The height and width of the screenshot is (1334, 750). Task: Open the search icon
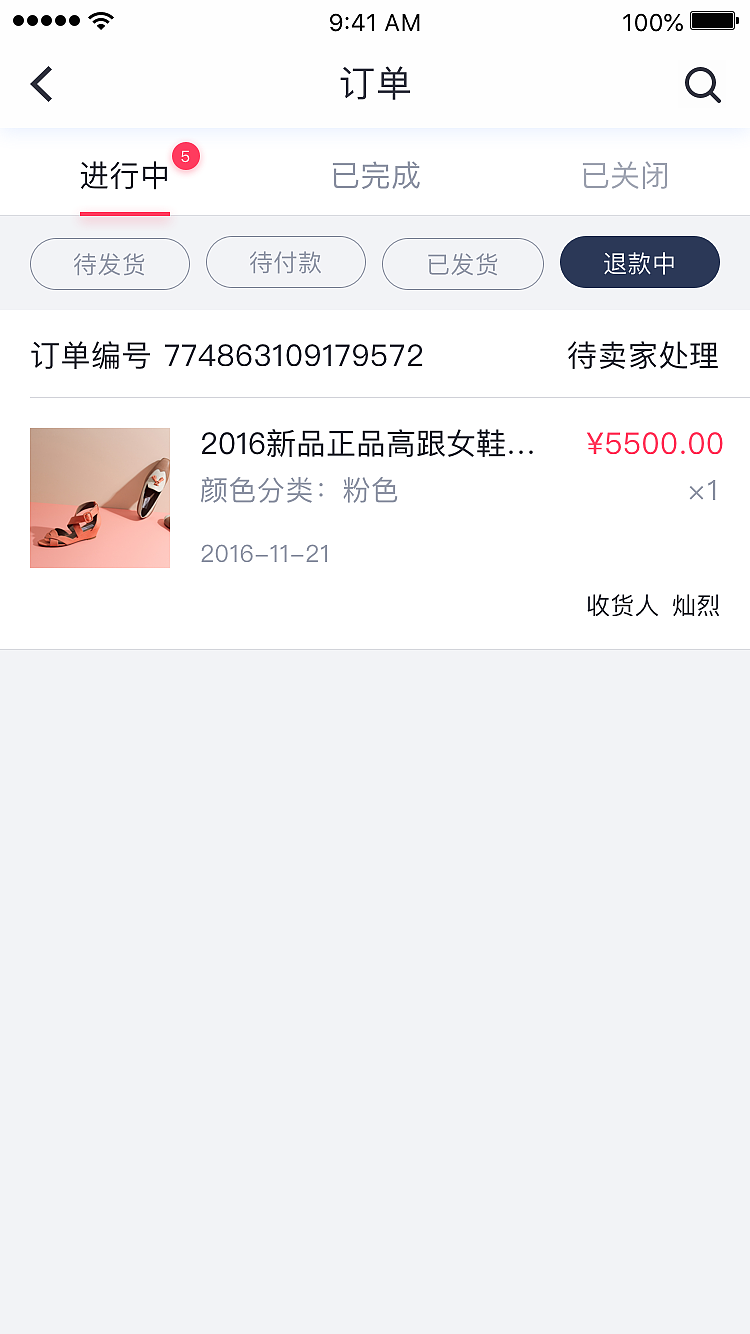tap(702, 84)
